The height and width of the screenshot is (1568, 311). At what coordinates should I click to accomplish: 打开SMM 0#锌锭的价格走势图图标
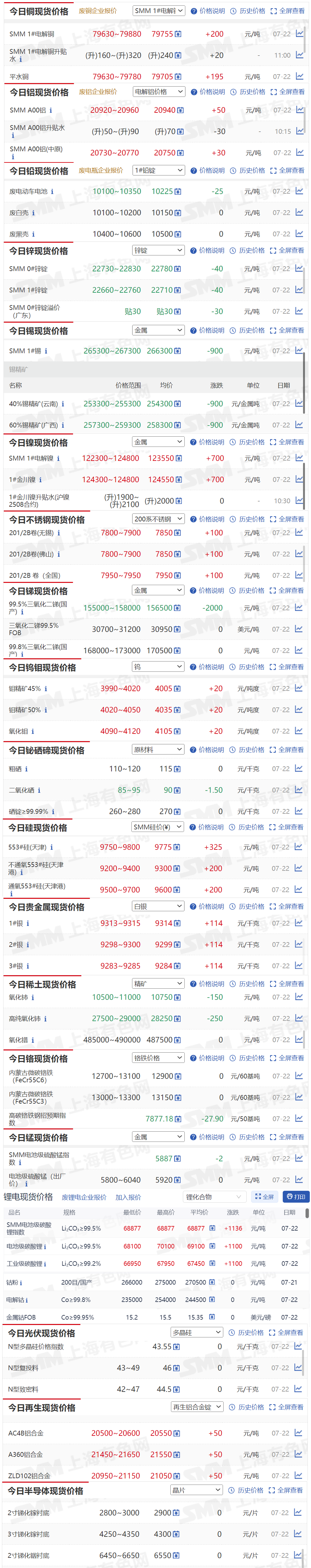point(299,268)
